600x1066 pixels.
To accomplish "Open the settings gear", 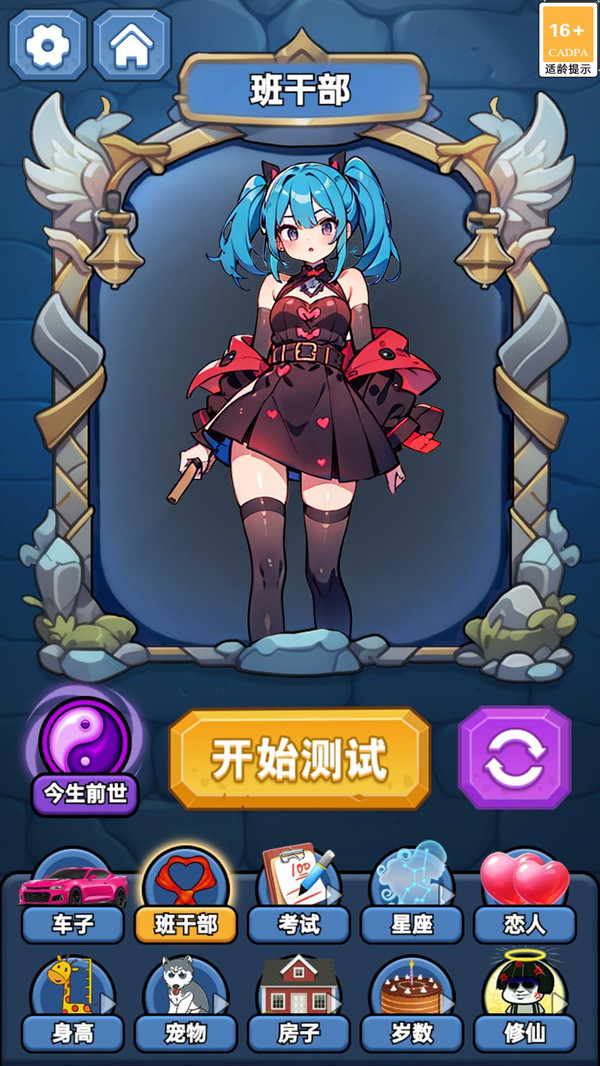I will (46, 45).
